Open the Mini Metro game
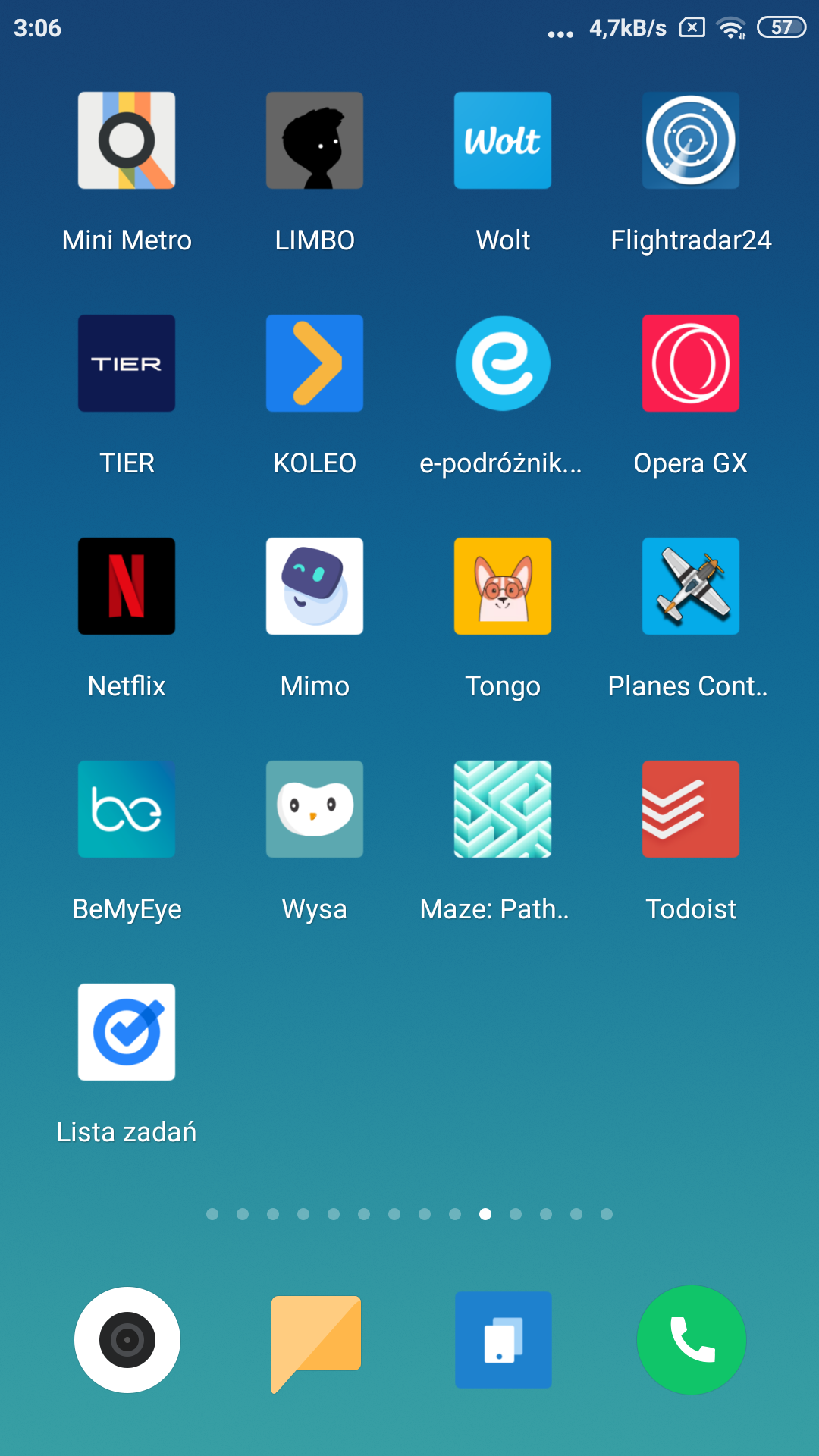 coord(127,140)
